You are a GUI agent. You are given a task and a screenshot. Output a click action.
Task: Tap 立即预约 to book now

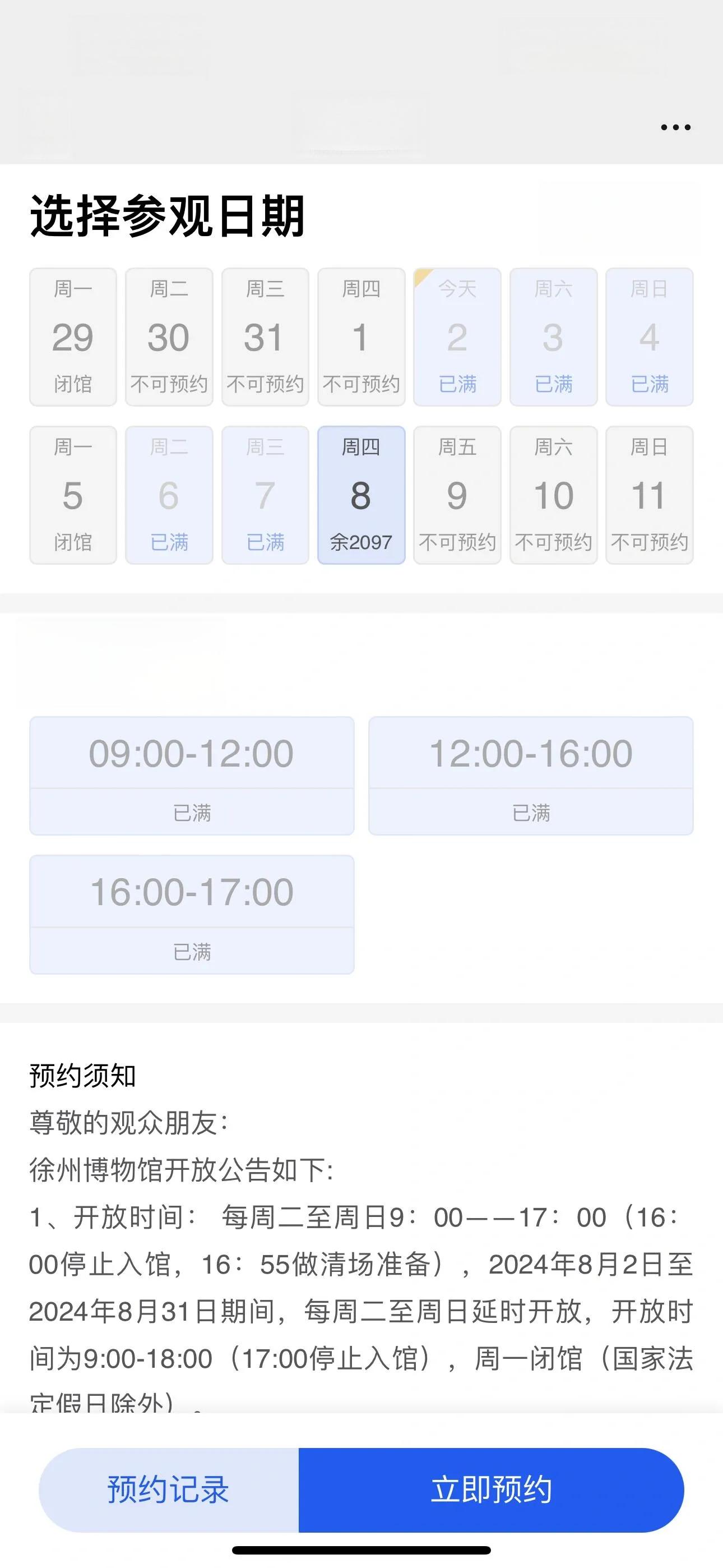click(x=491, y=1489)
